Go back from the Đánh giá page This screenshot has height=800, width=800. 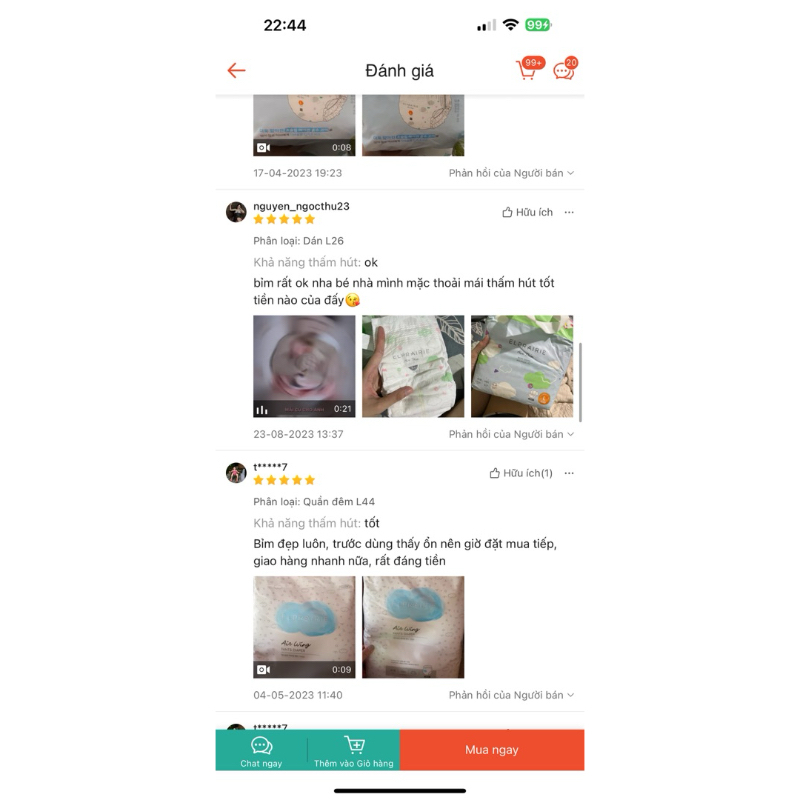pos(236,70)
